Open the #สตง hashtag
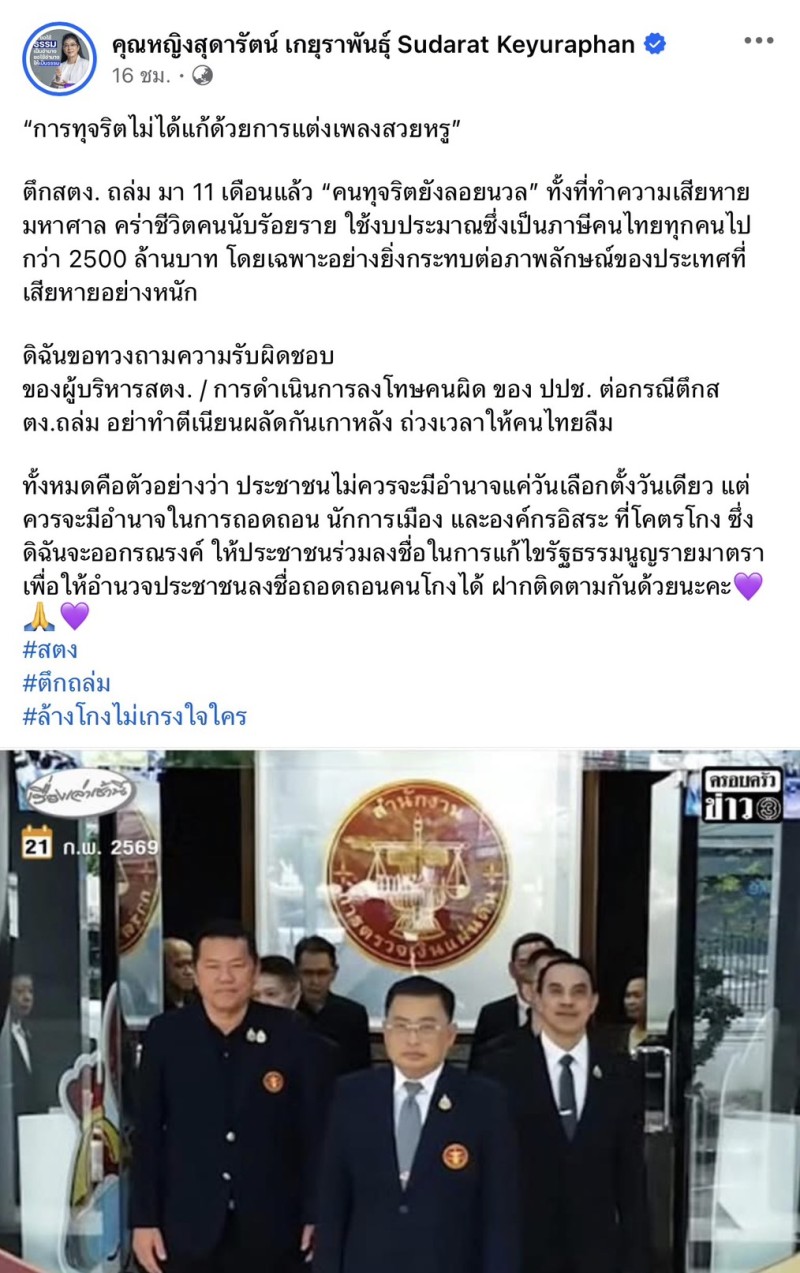The image size is (800, 1273). point(49,650)
